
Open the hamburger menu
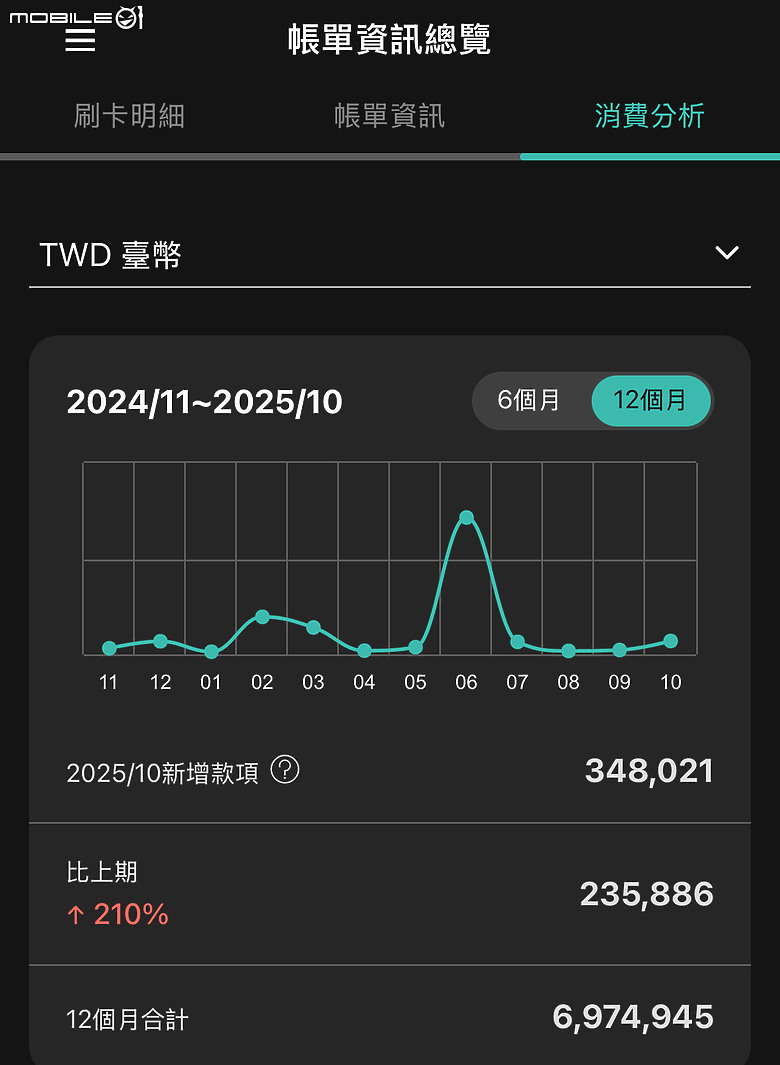tap(80, 40)
